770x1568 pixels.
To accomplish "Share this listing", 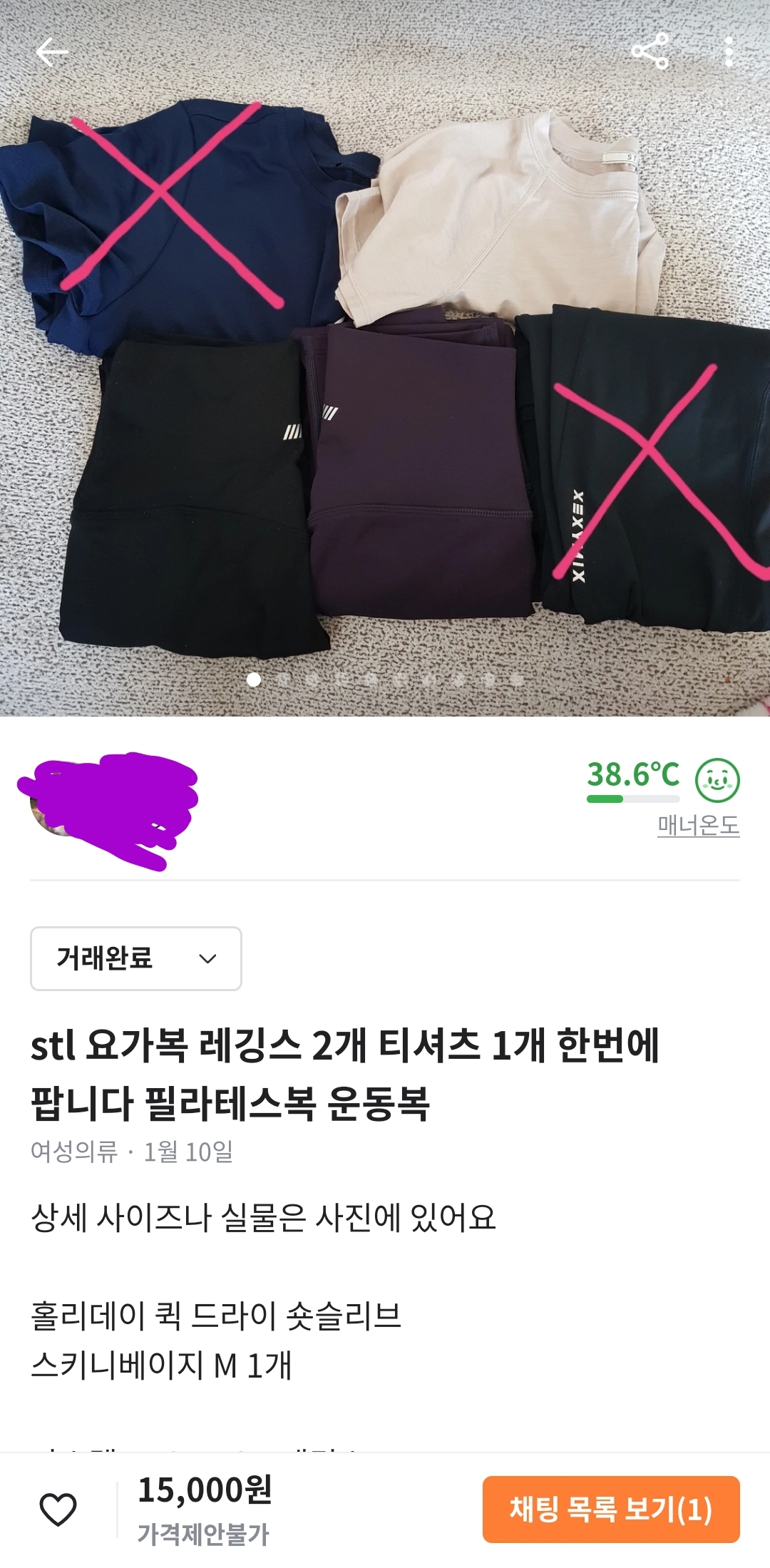I will 650,51.
